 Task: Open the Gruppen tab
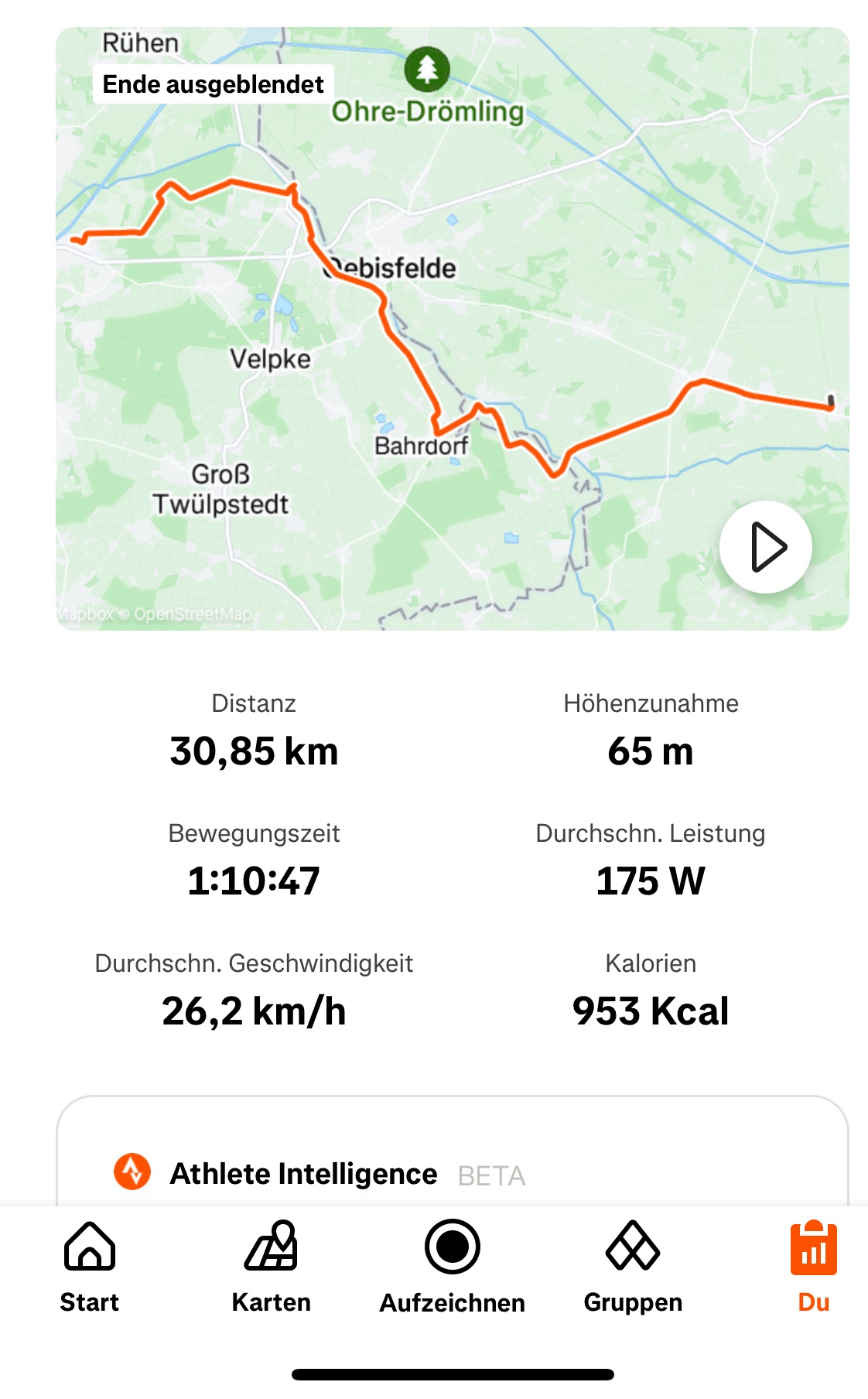pyautogui.click(x=633, y=1266)
